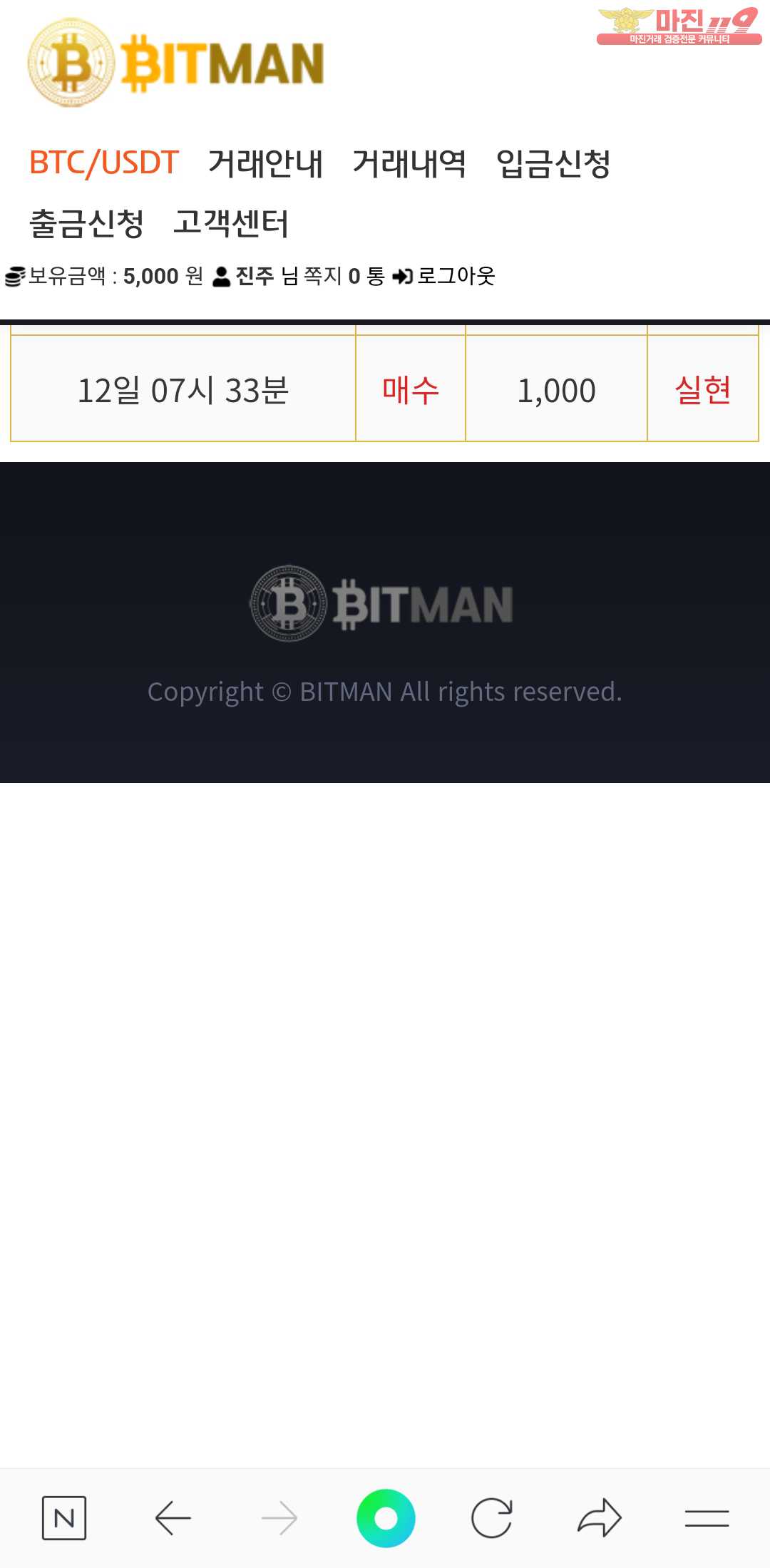Tap the green Naver search circle
The width and height of the screenshot is (770, 1568).
pos(386,1518)
